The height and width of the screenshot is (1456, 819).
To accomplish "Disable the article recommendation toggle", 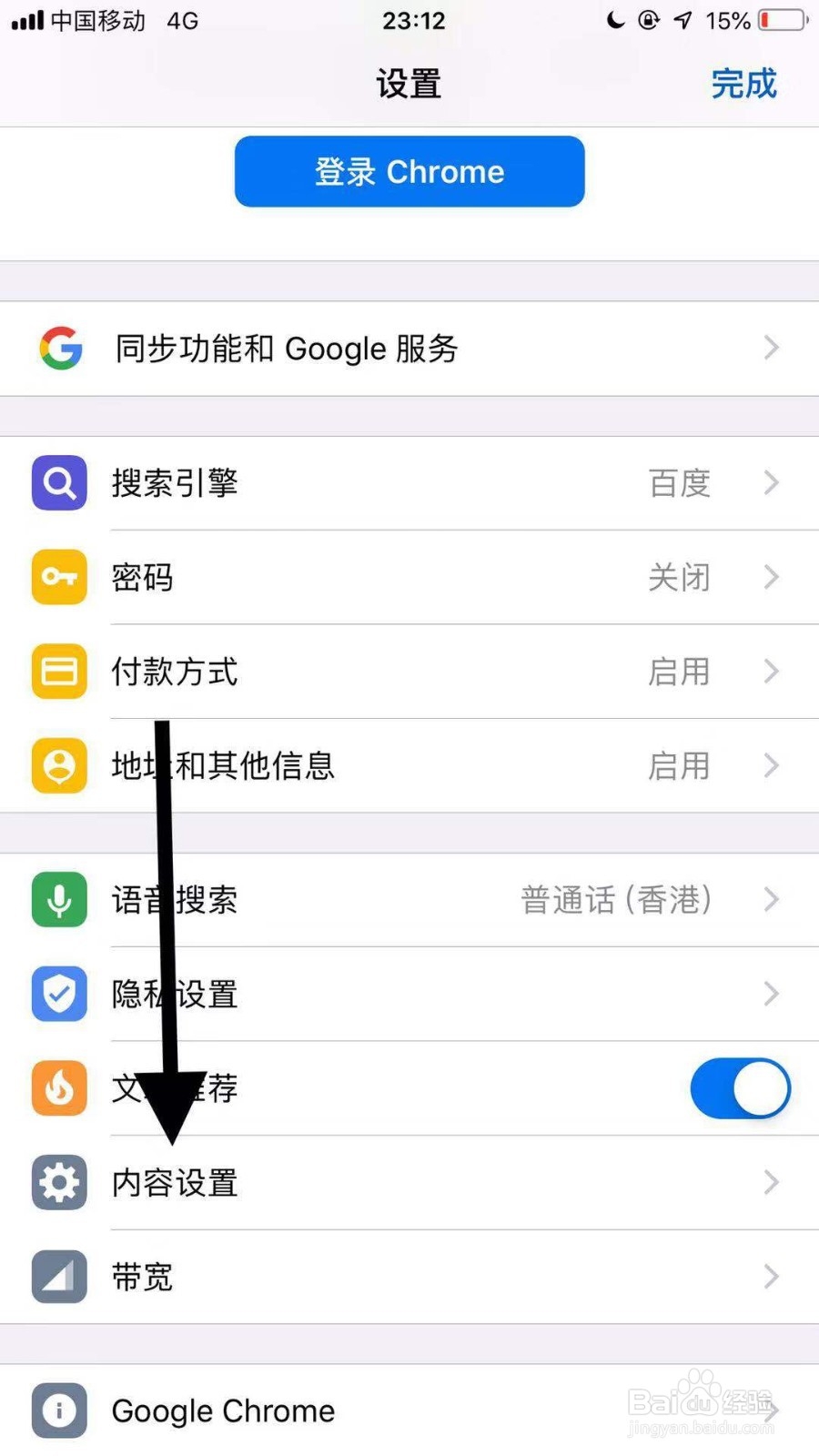I will 740,1088.
